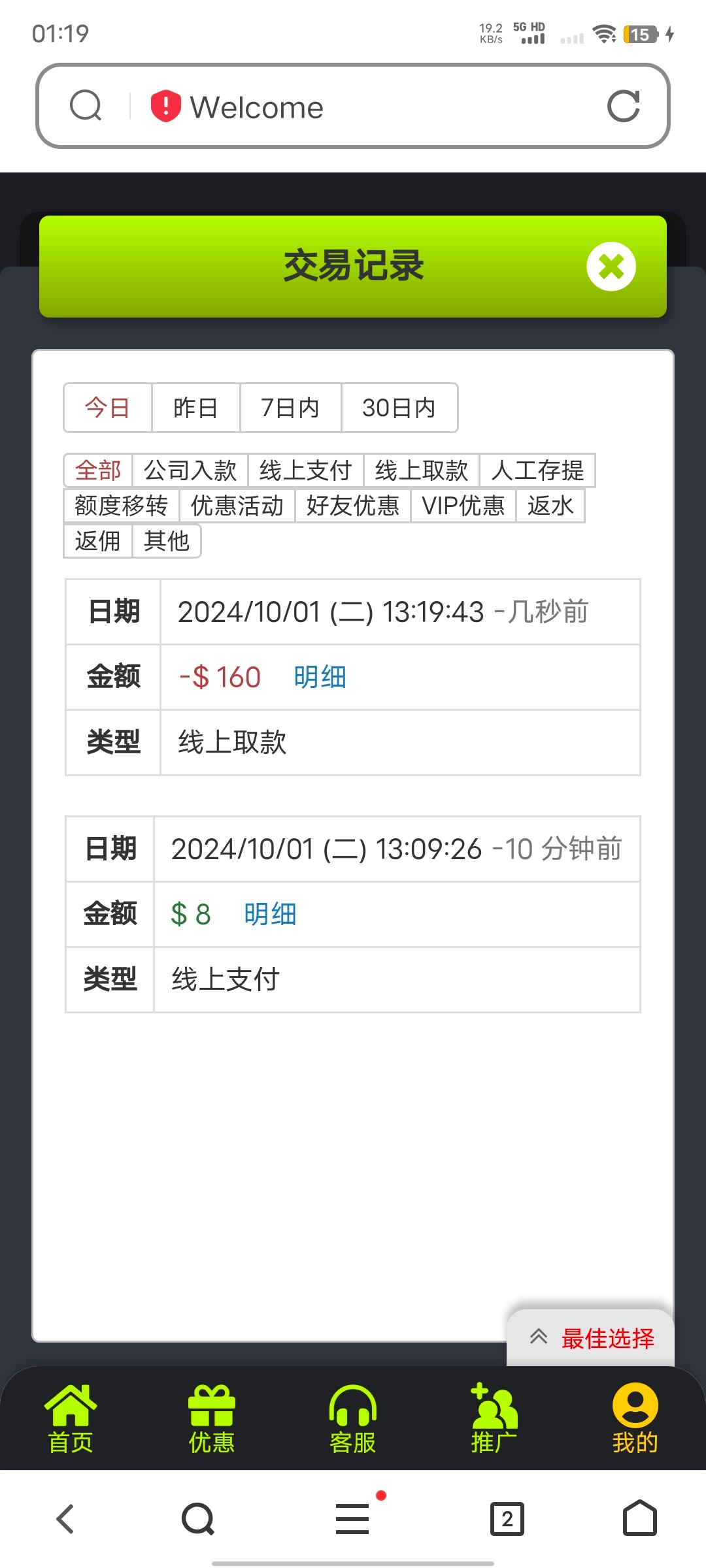Choose the 人工存提 filter
Viewport: 706px width, 1568px height.
(537, 470)
